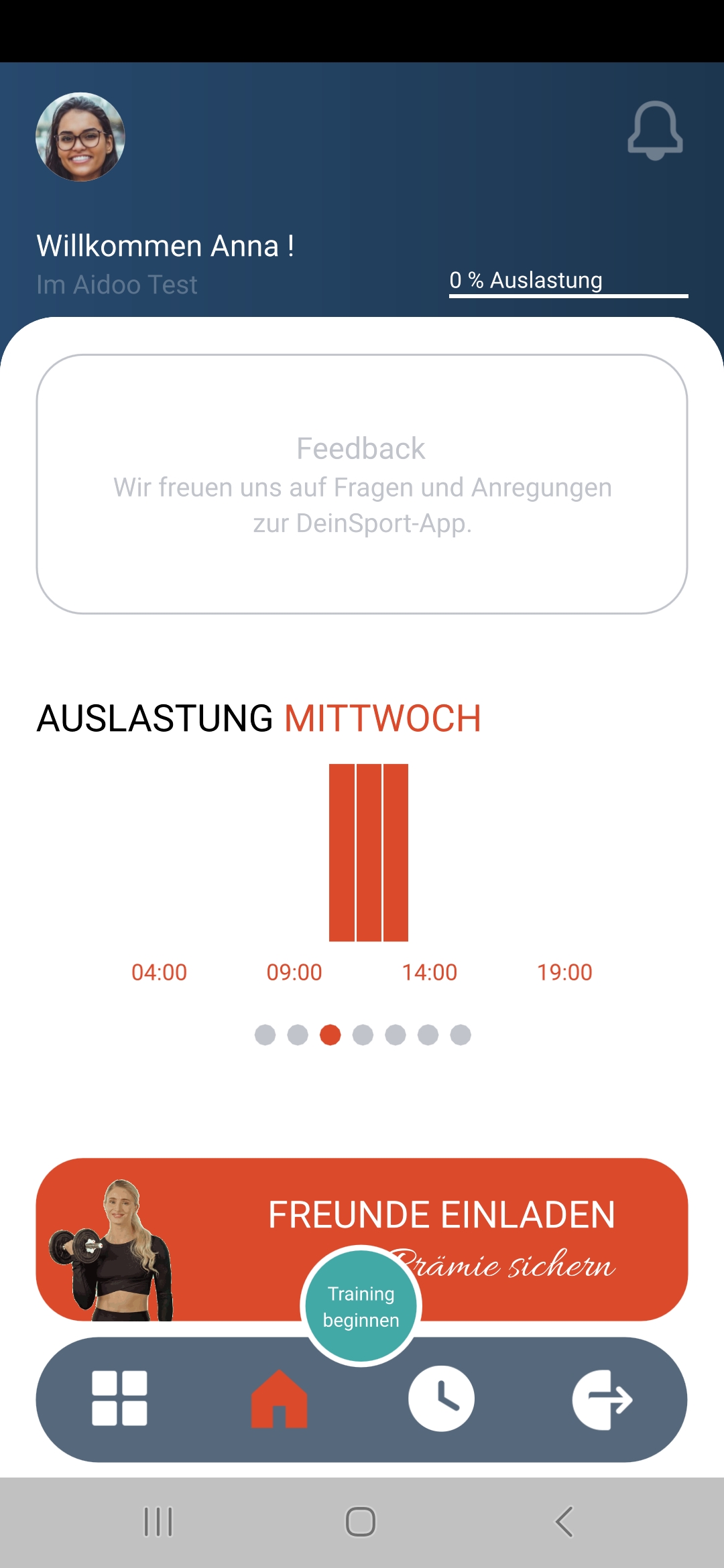Tap the Android home button
Image resolution: width=724 pixels, height=1568 pixels.
pos(361,1522)
